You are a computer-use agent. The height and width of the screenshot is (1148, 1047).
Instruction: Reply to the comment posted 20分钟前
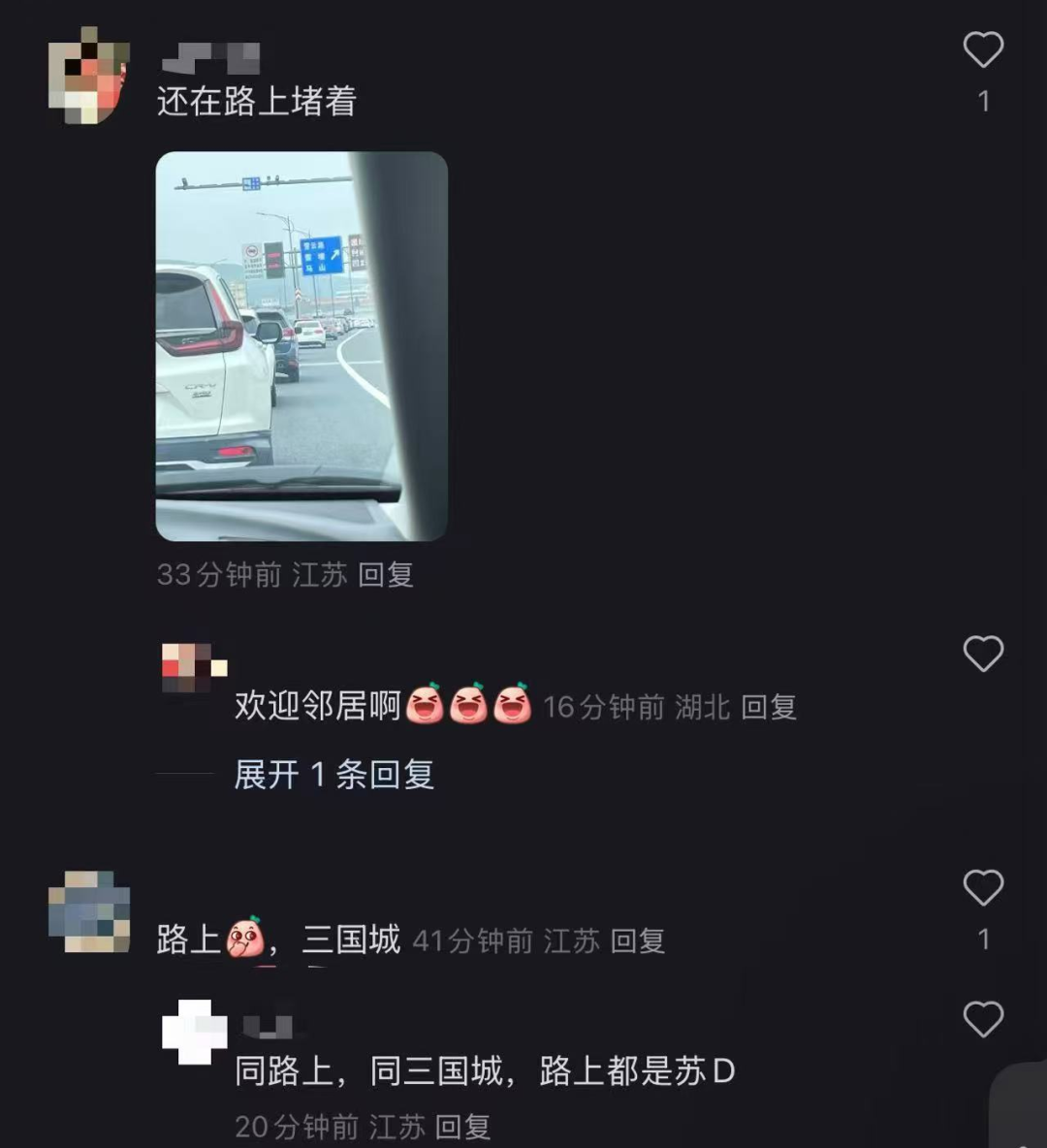point(462,1127)
